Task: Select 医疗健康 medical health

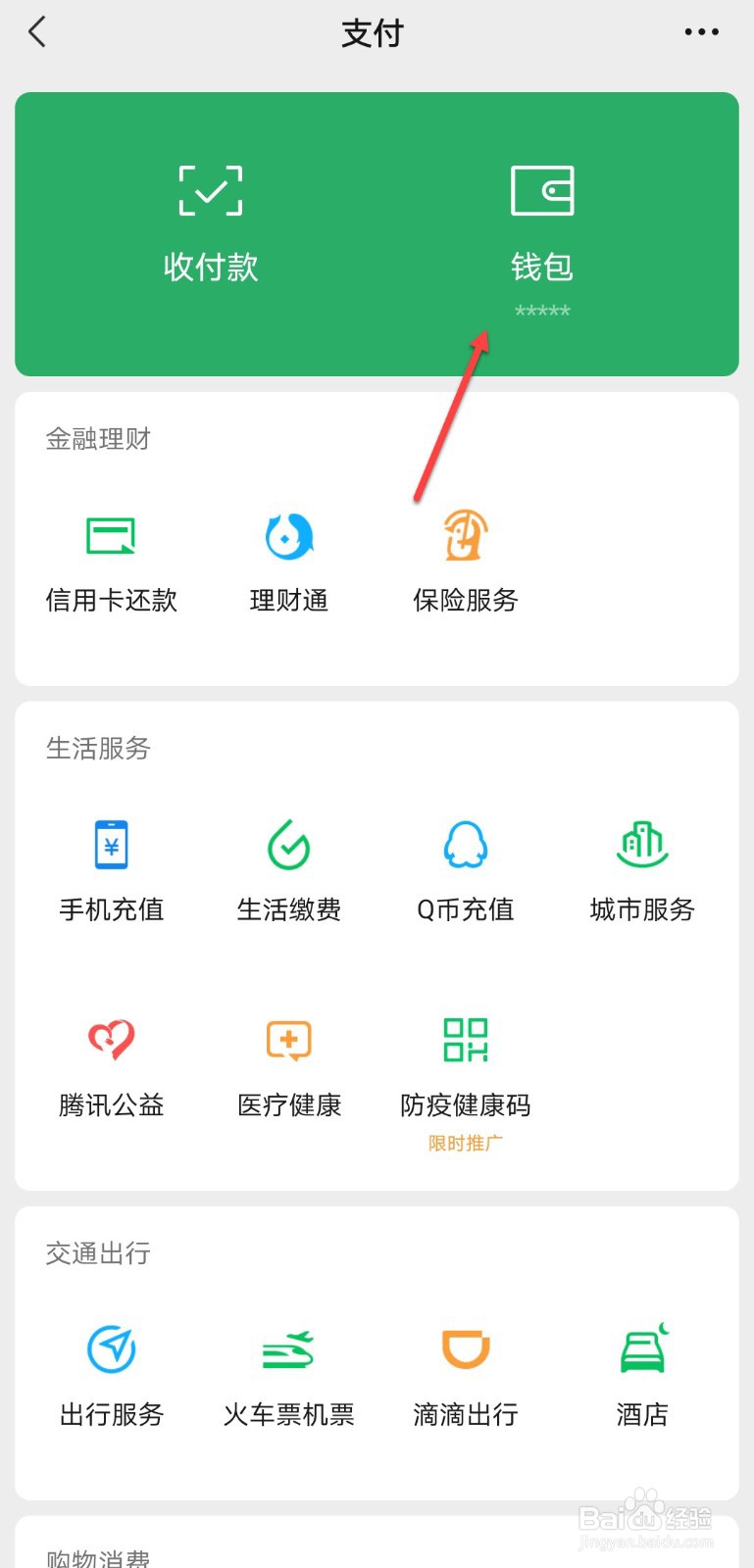Action: (288, 1068)
